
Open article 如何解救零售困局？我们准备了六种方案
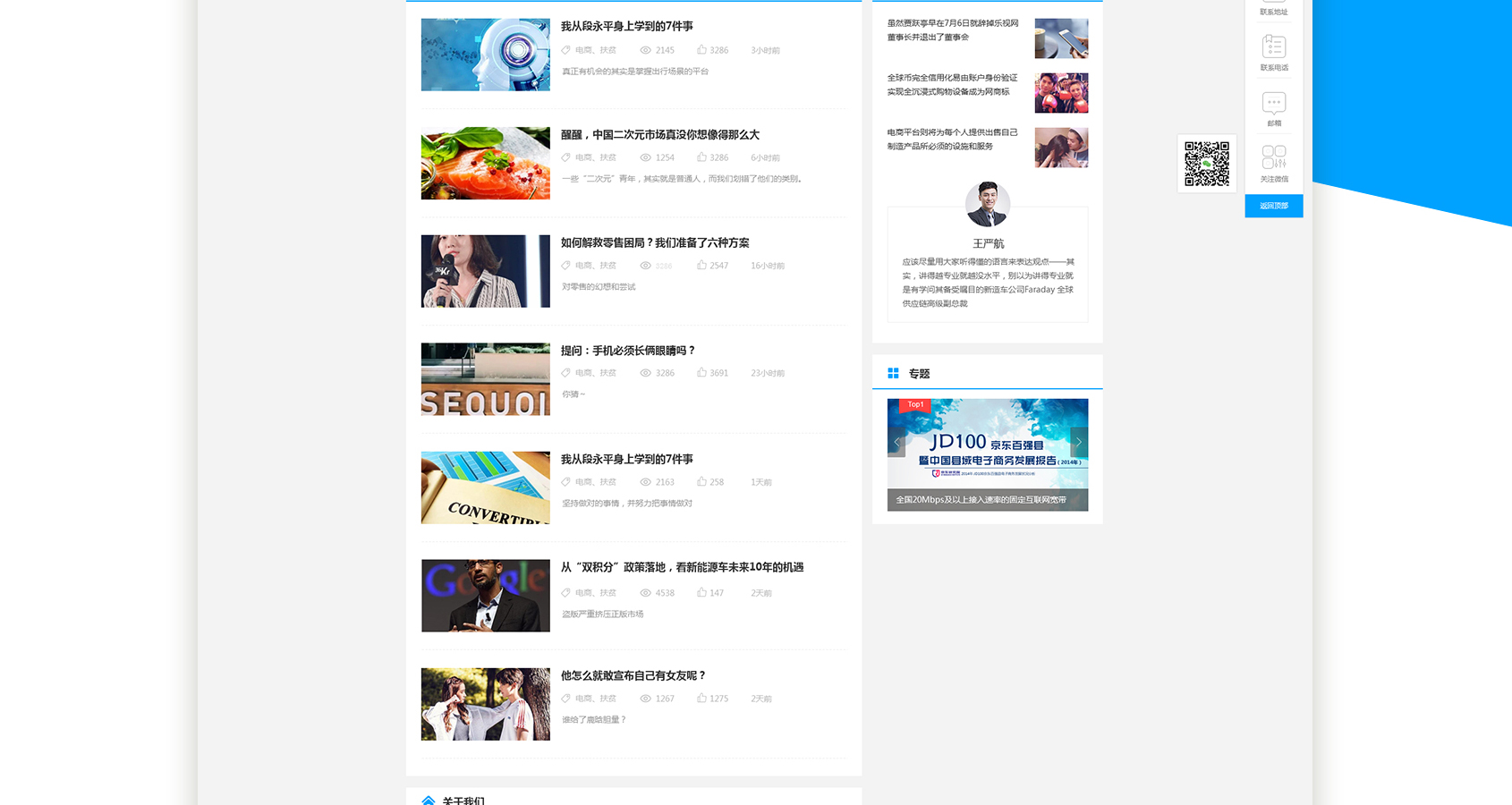(654, 243)
